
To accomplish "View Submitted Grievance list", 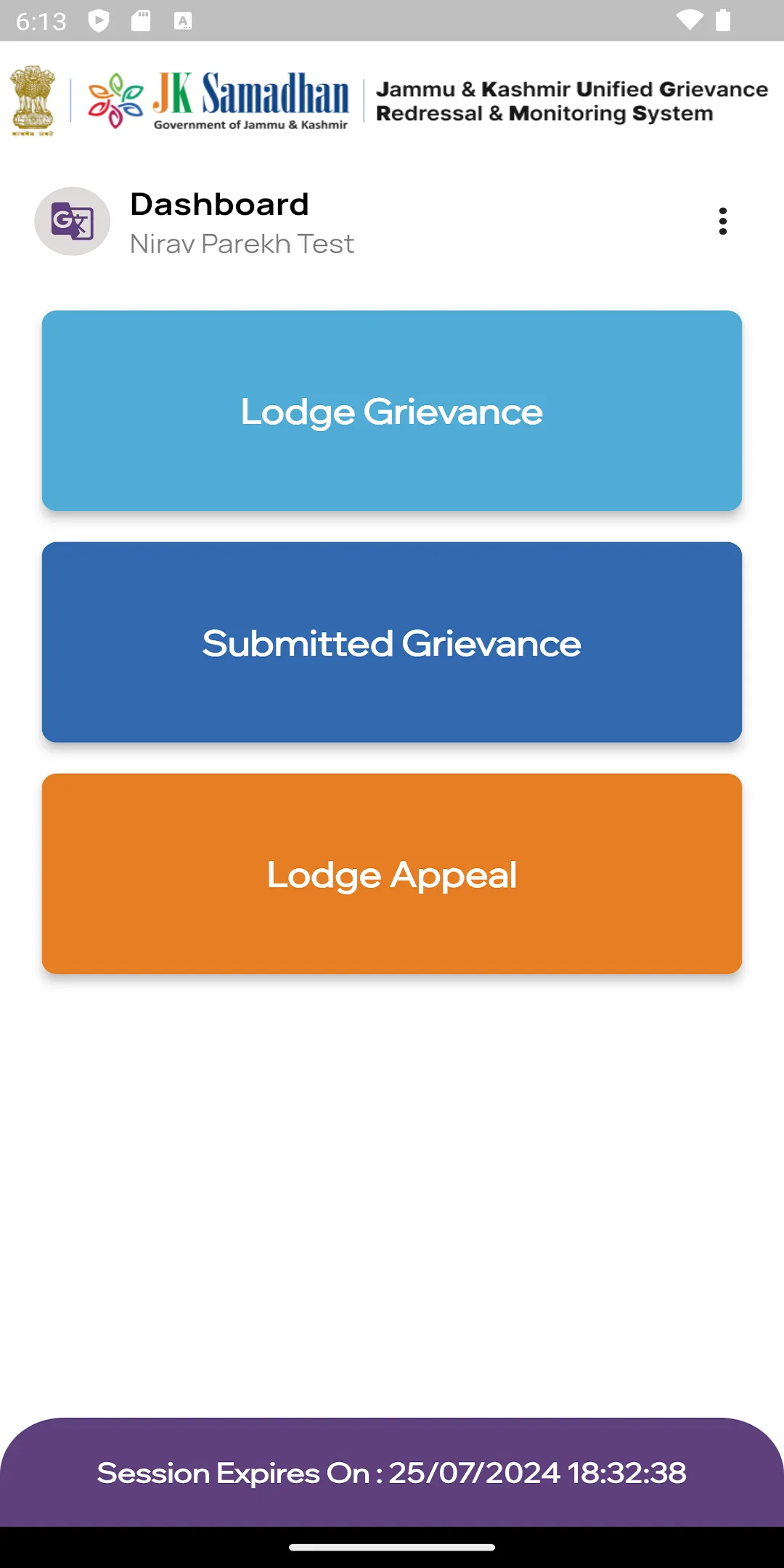I will tap(392, 642).
